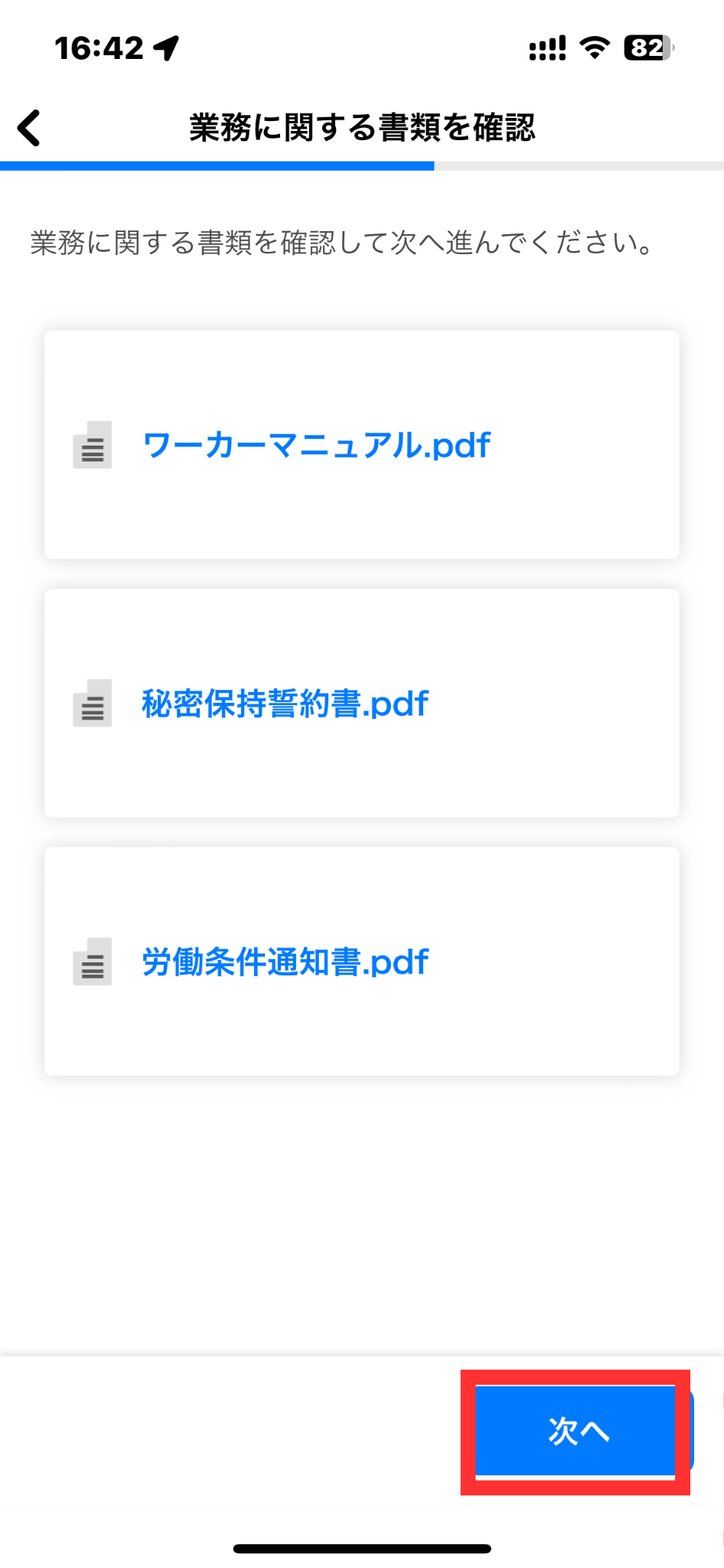Go back using the back arrow
Image resolution: width=724 pixels, height=1568 pixels.
tap(29, 128)
